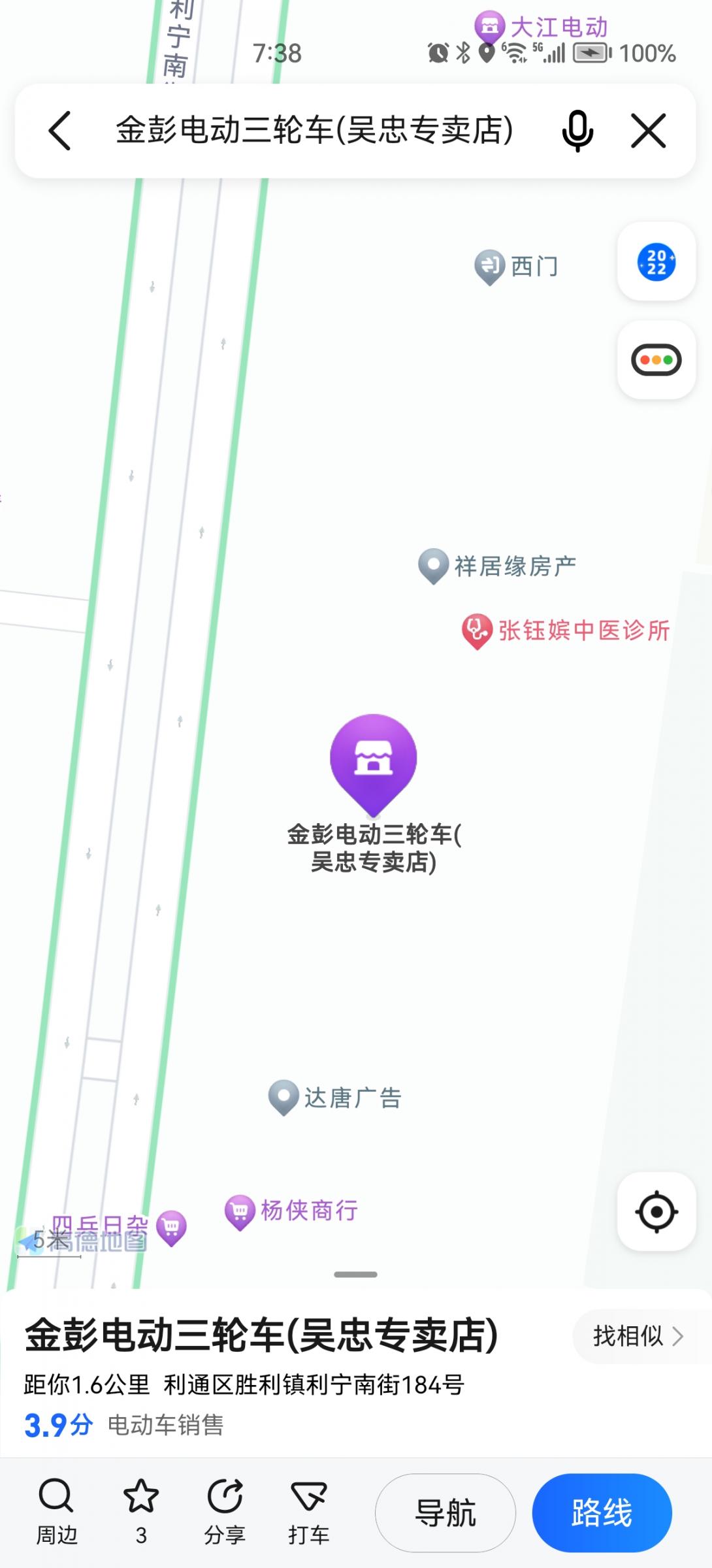The image size is (712, 1568).
Task: Go back with the arrow in search bar
Action: [x=60, y=131]
